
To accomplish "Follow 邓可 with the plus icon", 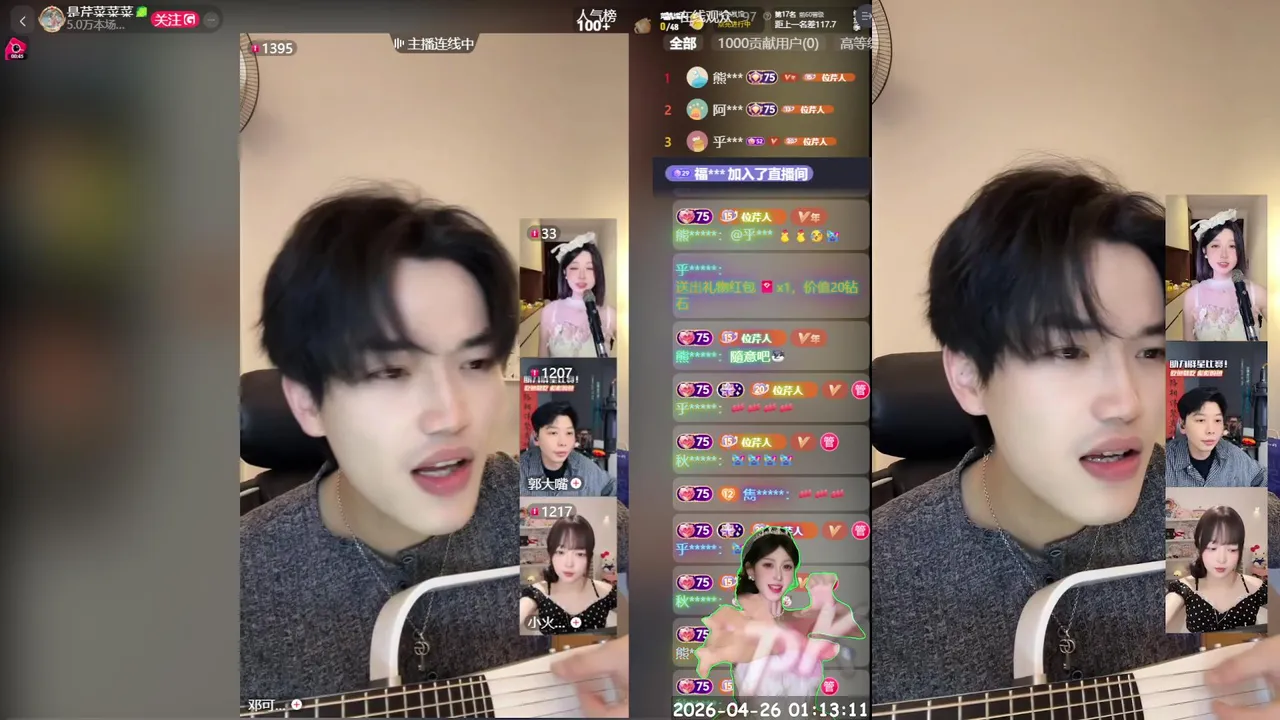I will tap(296, 705).
